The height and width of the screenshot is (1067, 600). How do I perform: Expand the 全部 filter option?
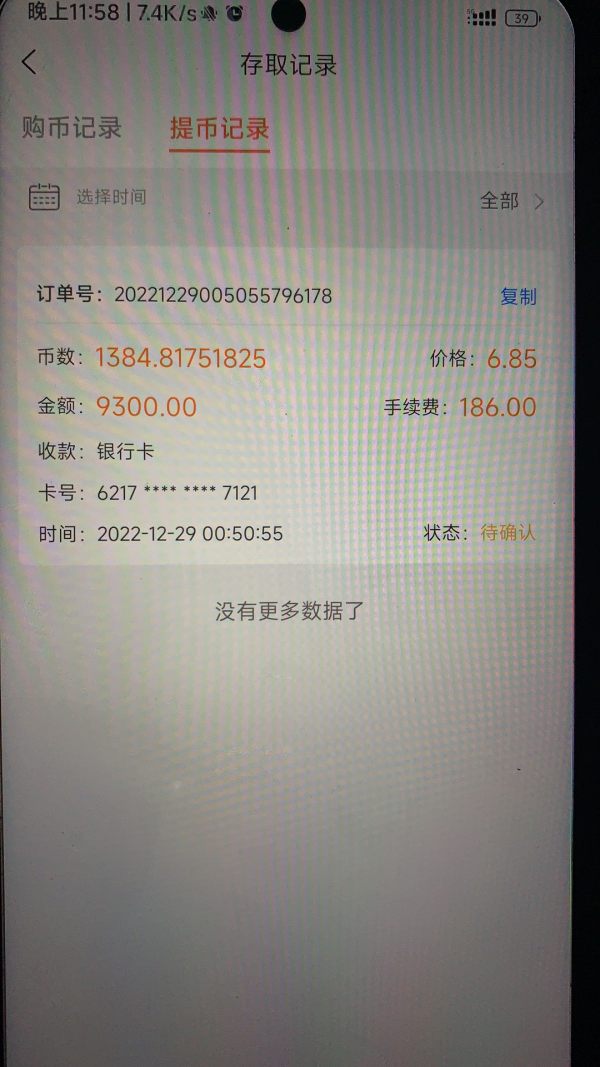coord(512,201)
